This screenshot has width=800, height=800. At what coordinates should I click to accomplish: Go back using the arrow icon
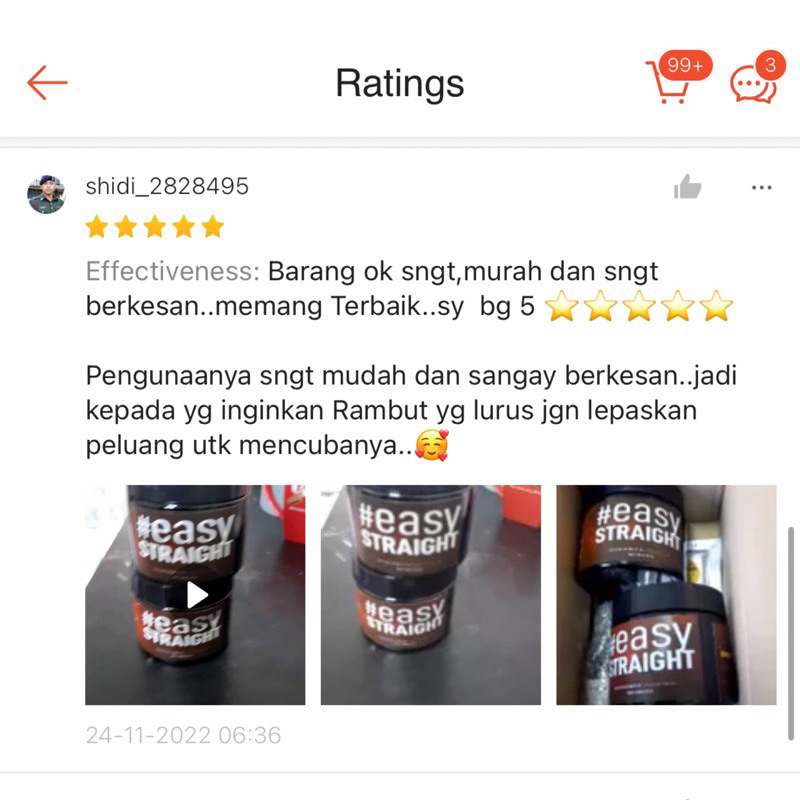point(47,82)
